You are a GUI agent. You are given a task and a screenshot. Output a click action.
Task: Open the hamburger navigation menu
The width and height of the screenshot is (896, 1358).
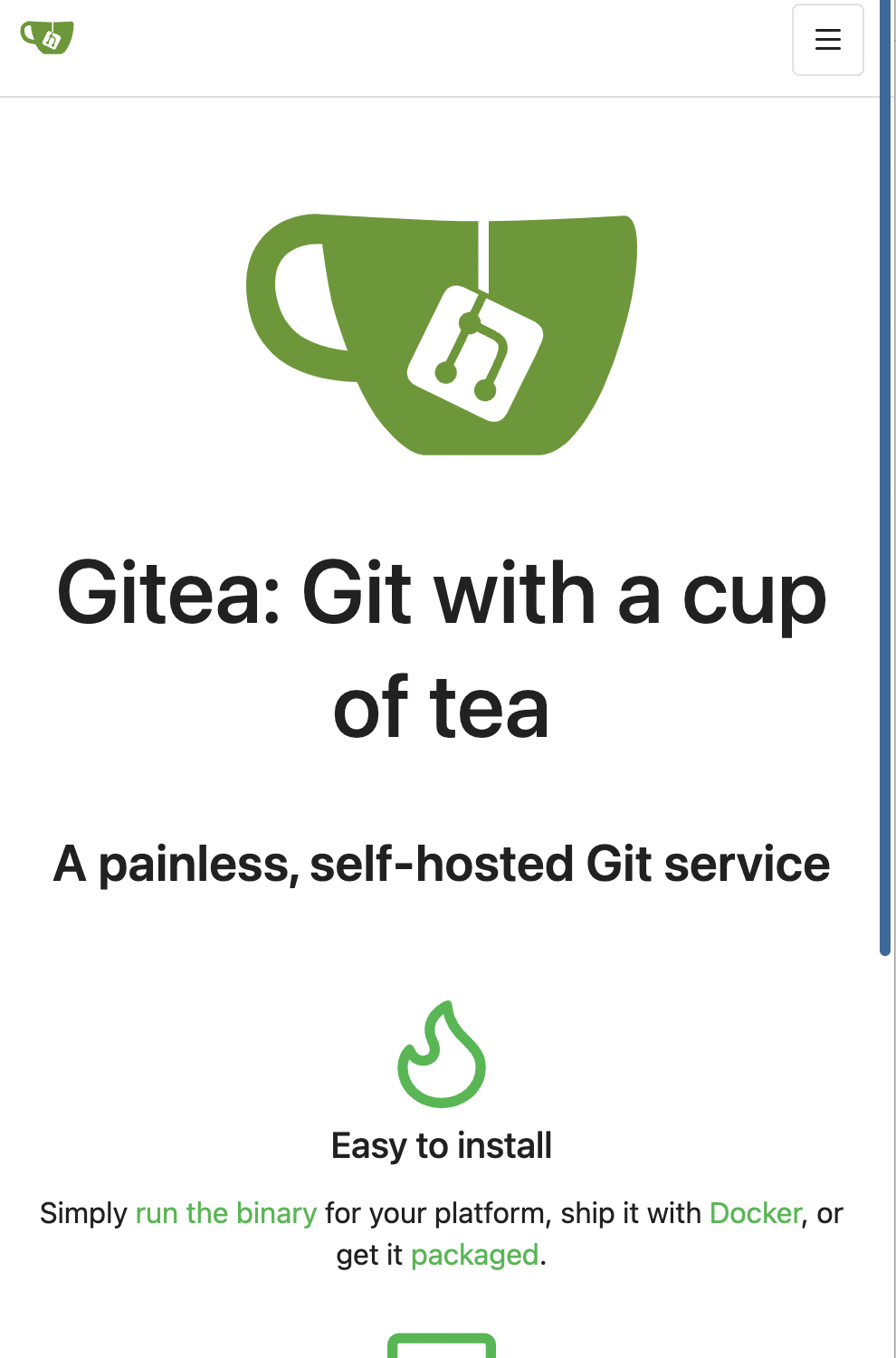point(827,40)
